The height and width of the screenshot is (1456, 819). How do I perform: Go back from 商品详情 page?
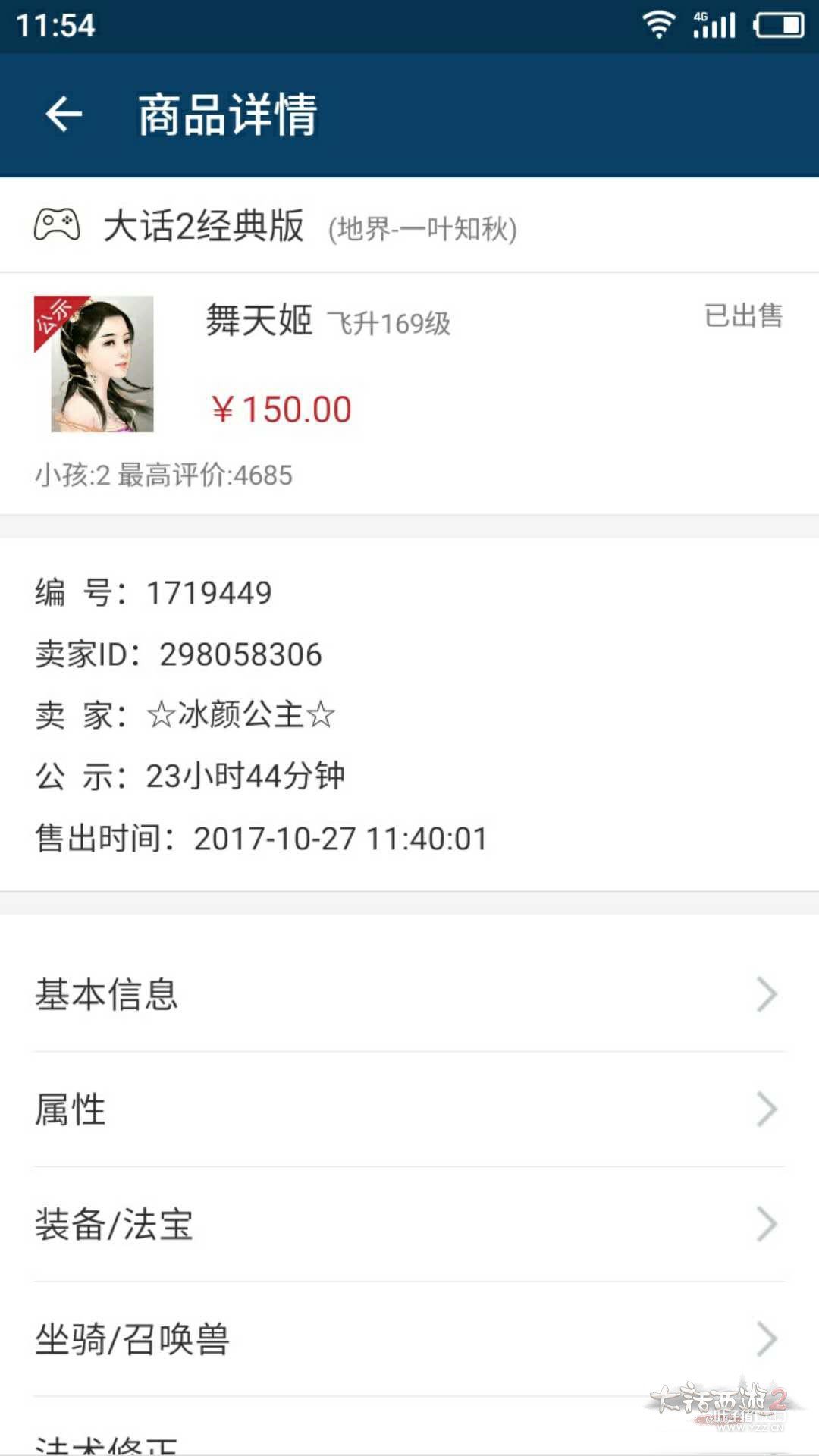click(x=64, y=115)
